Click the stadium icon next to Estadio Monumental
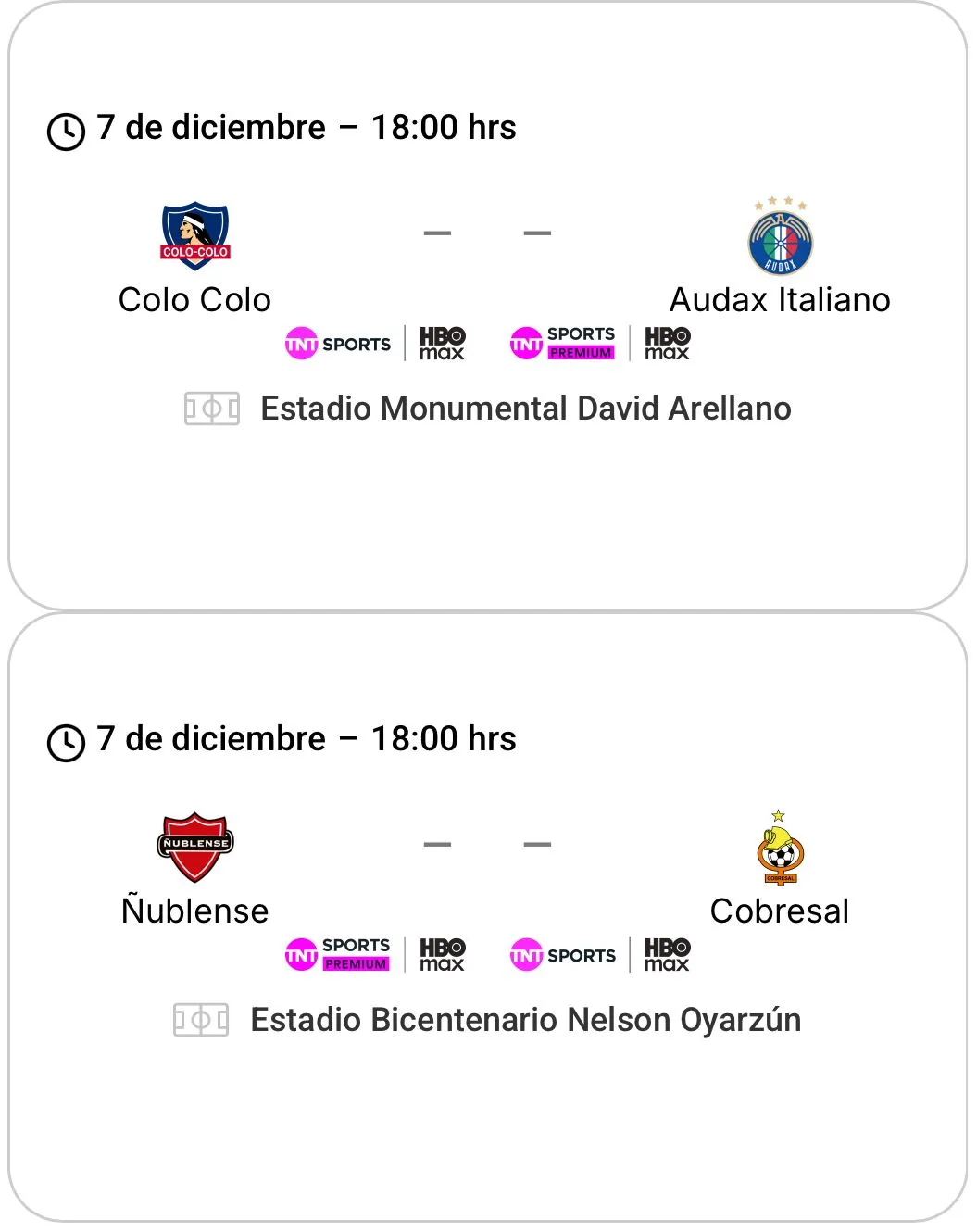Viewport: 977px width, 1232px height. click(x=211, y=409)
